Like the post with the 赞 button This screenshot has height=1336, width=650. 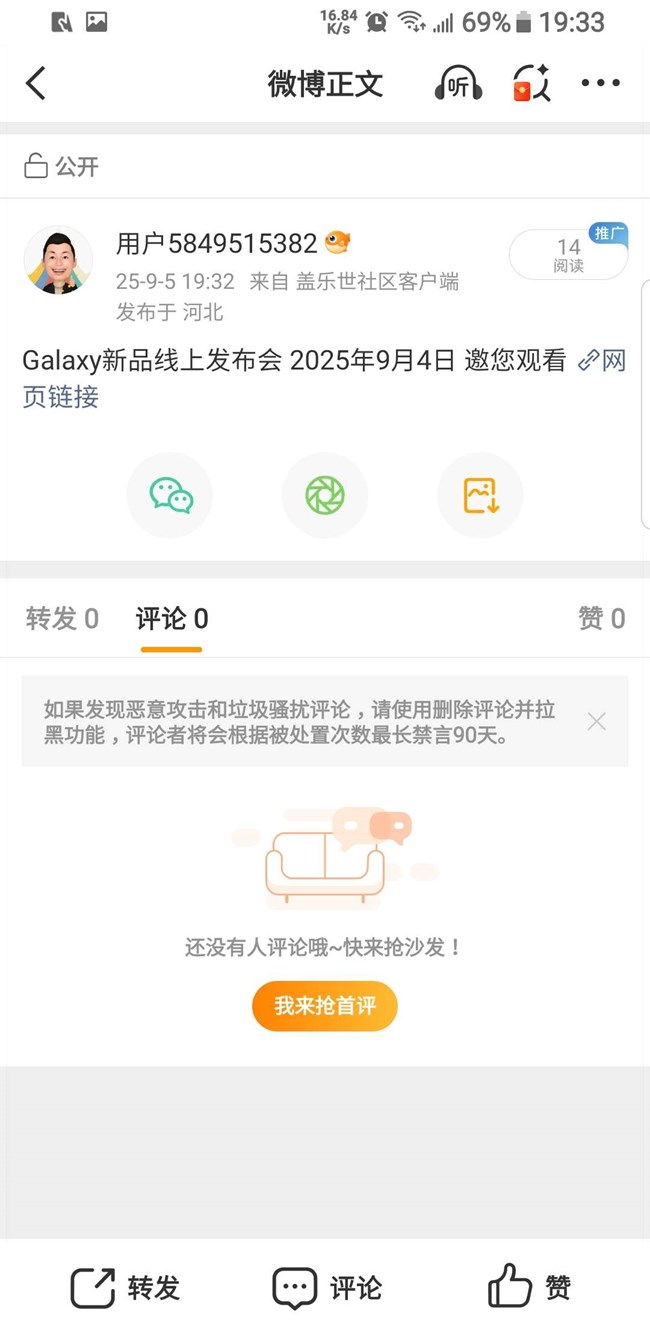[x=529, y=1288]
